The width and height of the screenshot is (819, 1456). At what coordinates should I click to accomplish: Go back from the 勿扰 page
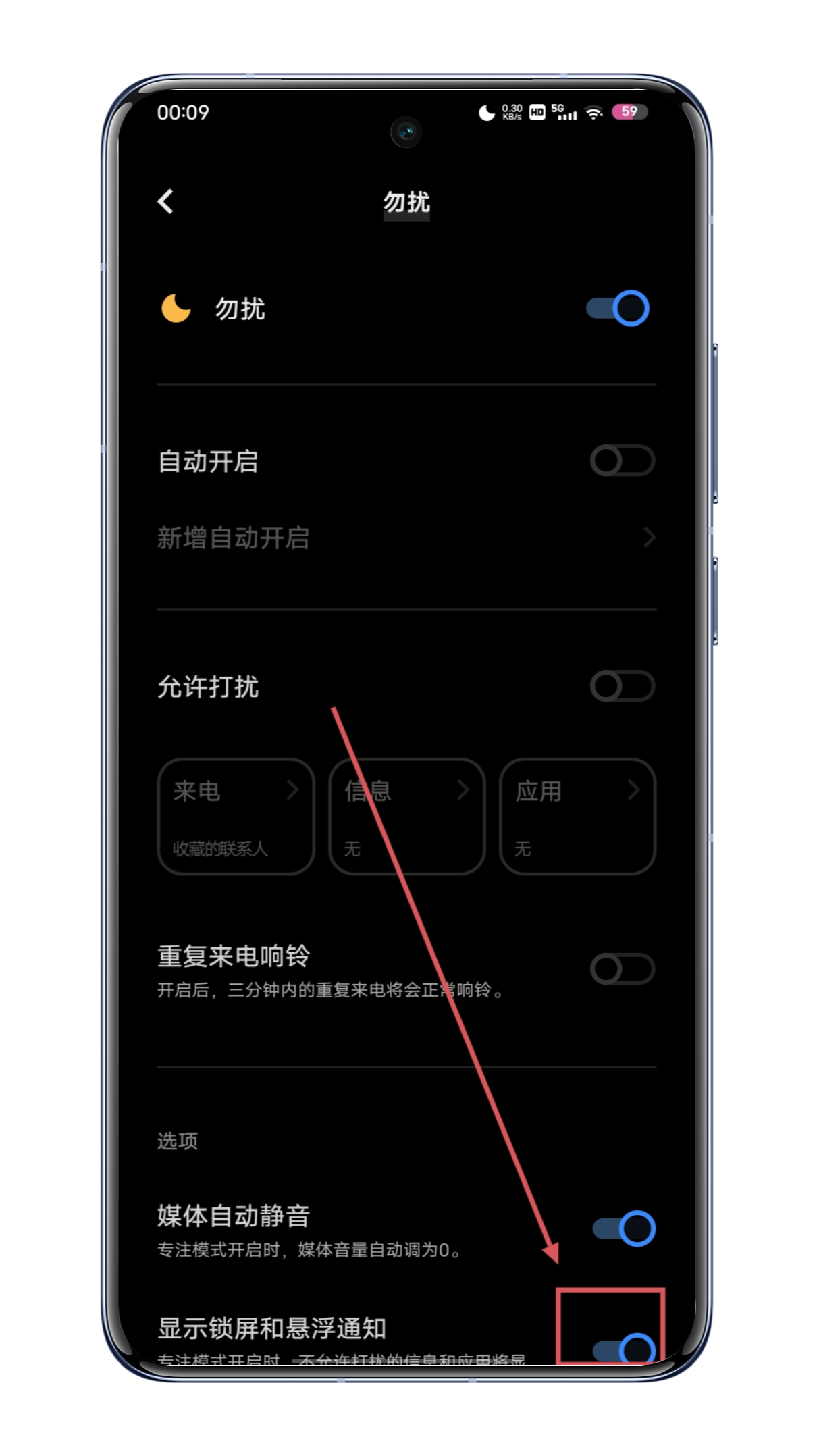[165, 201]
